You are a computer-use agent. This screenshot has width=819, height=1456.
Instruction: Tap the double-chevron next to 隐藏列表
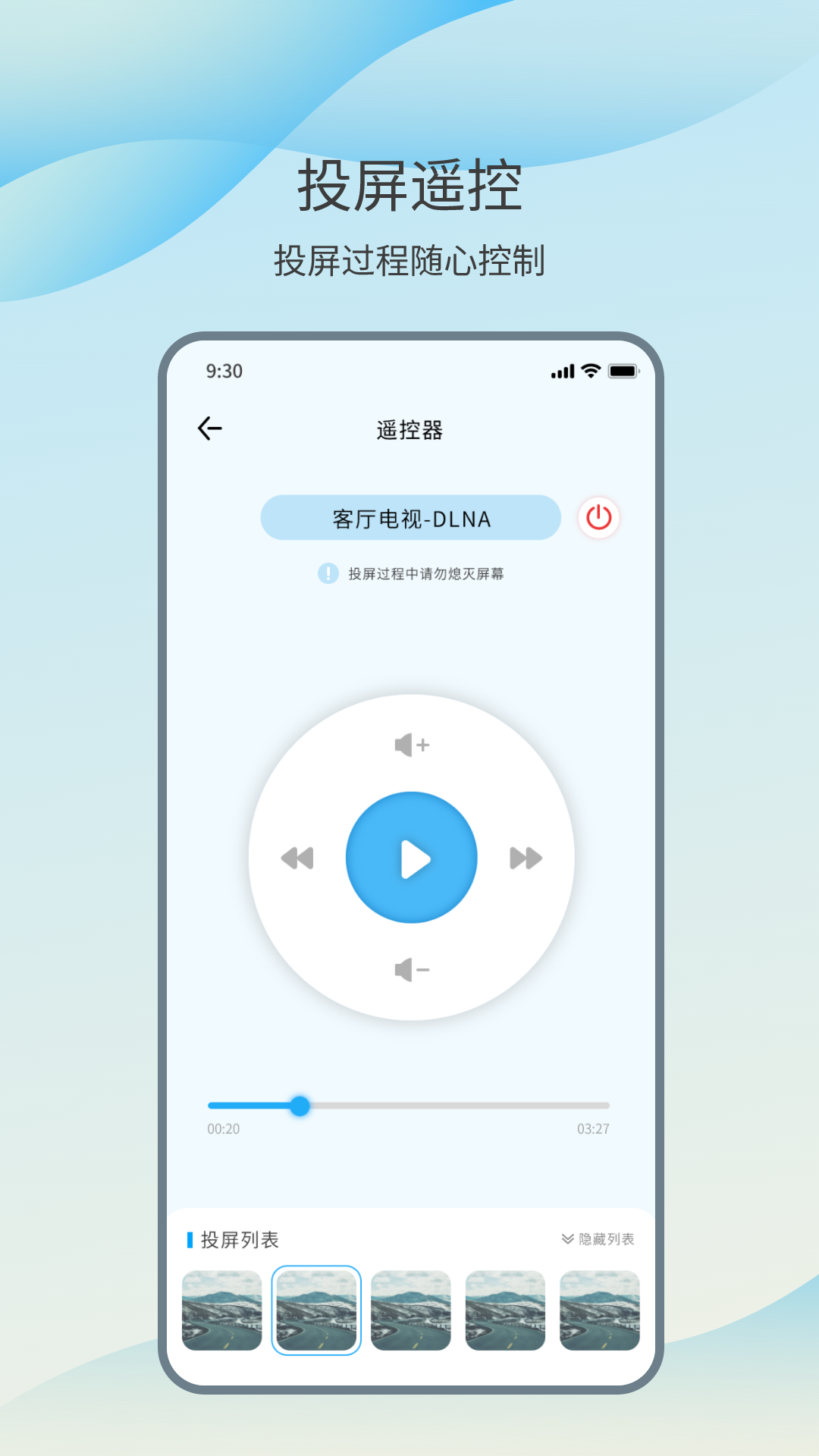(566, 1239)
